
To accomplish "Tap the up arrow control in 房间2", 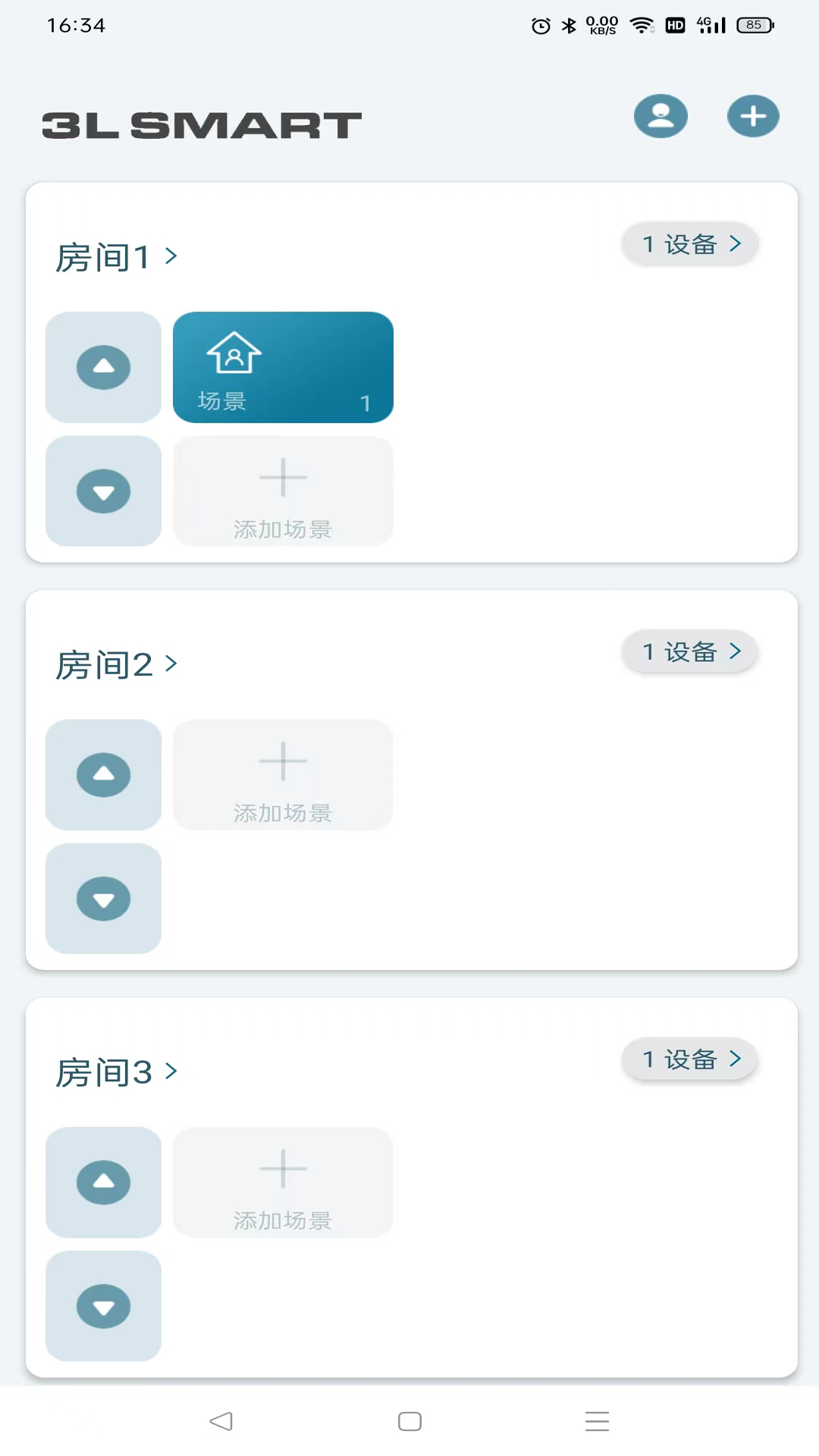I will [x=103, y=774].
